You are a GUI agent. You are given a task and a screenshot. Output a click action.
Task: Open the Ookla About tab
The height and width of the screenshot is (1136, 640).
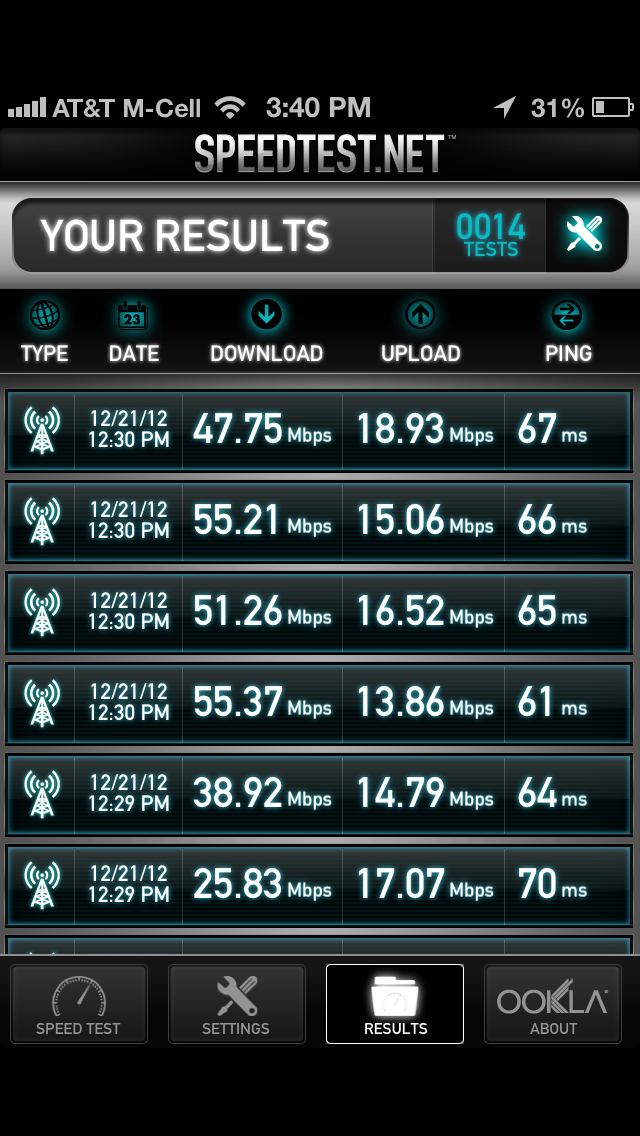tap(553, 1003)
